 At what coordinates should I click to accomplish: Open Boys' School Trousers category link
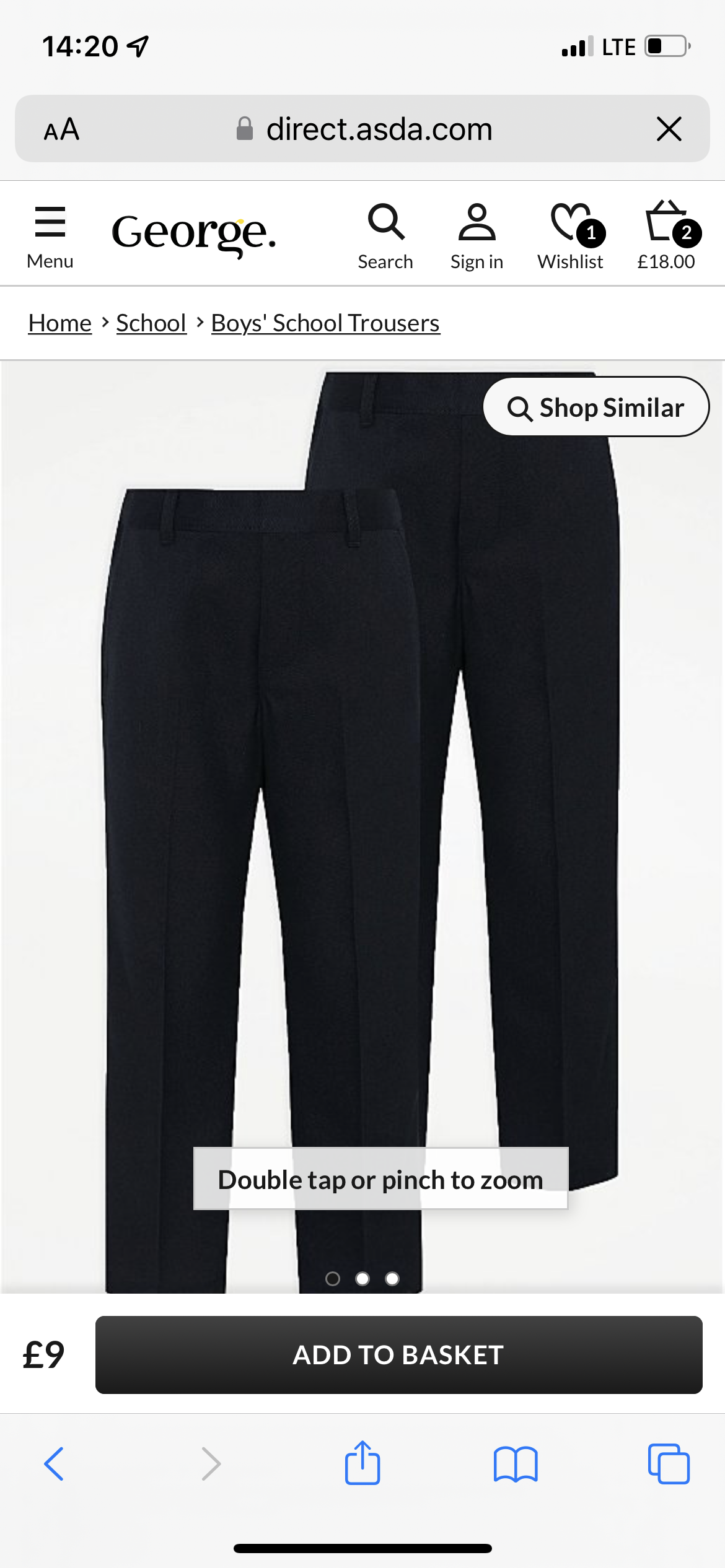tap(325, 323)
